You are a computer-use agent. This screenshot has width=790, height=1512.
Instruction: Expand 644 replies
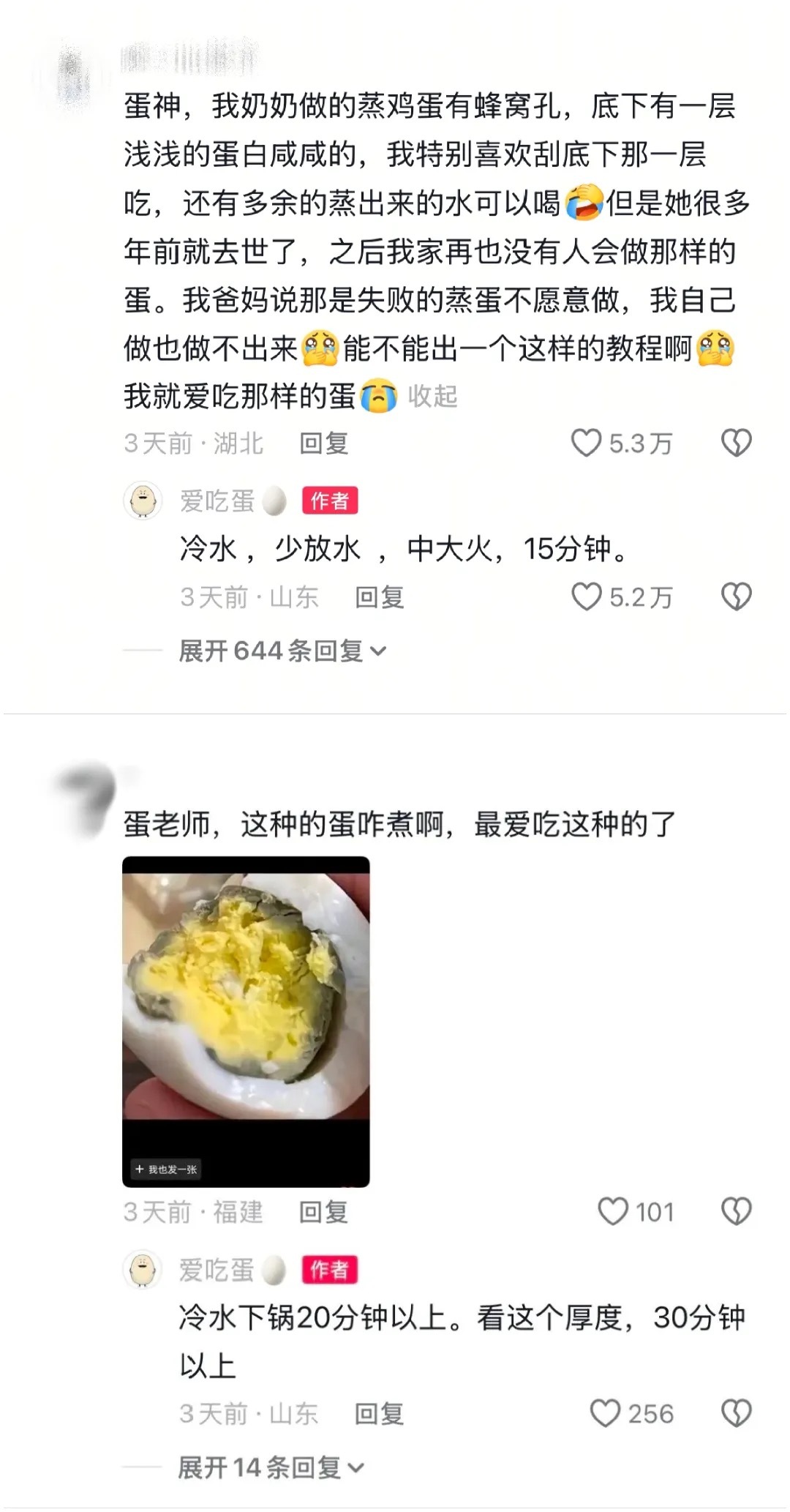click(282, 651)
